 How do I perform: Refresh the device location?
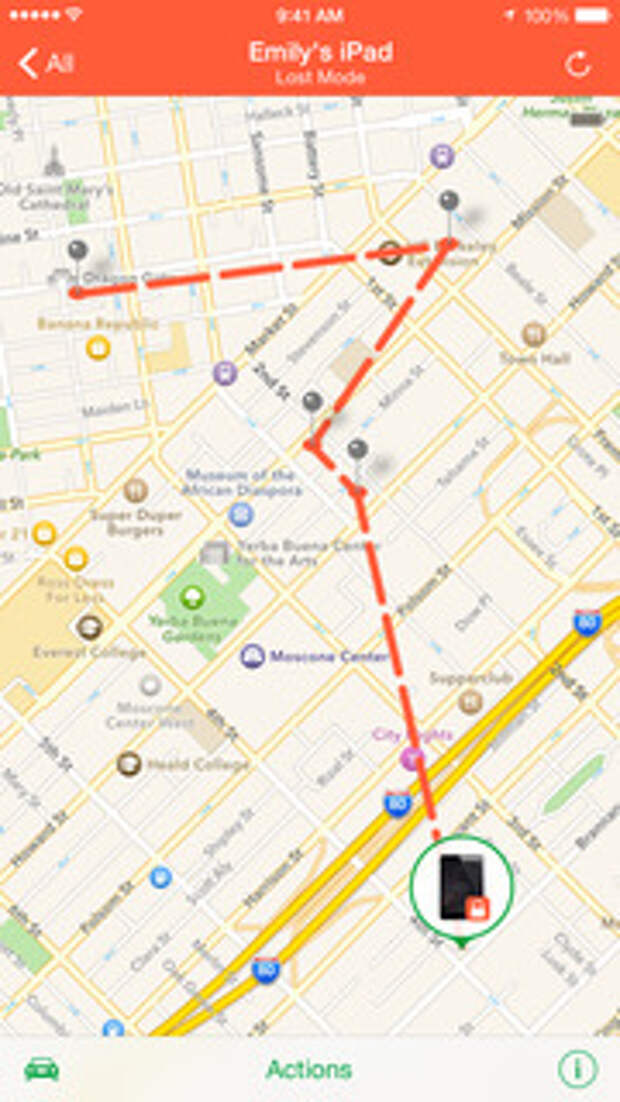coord(578,65)
